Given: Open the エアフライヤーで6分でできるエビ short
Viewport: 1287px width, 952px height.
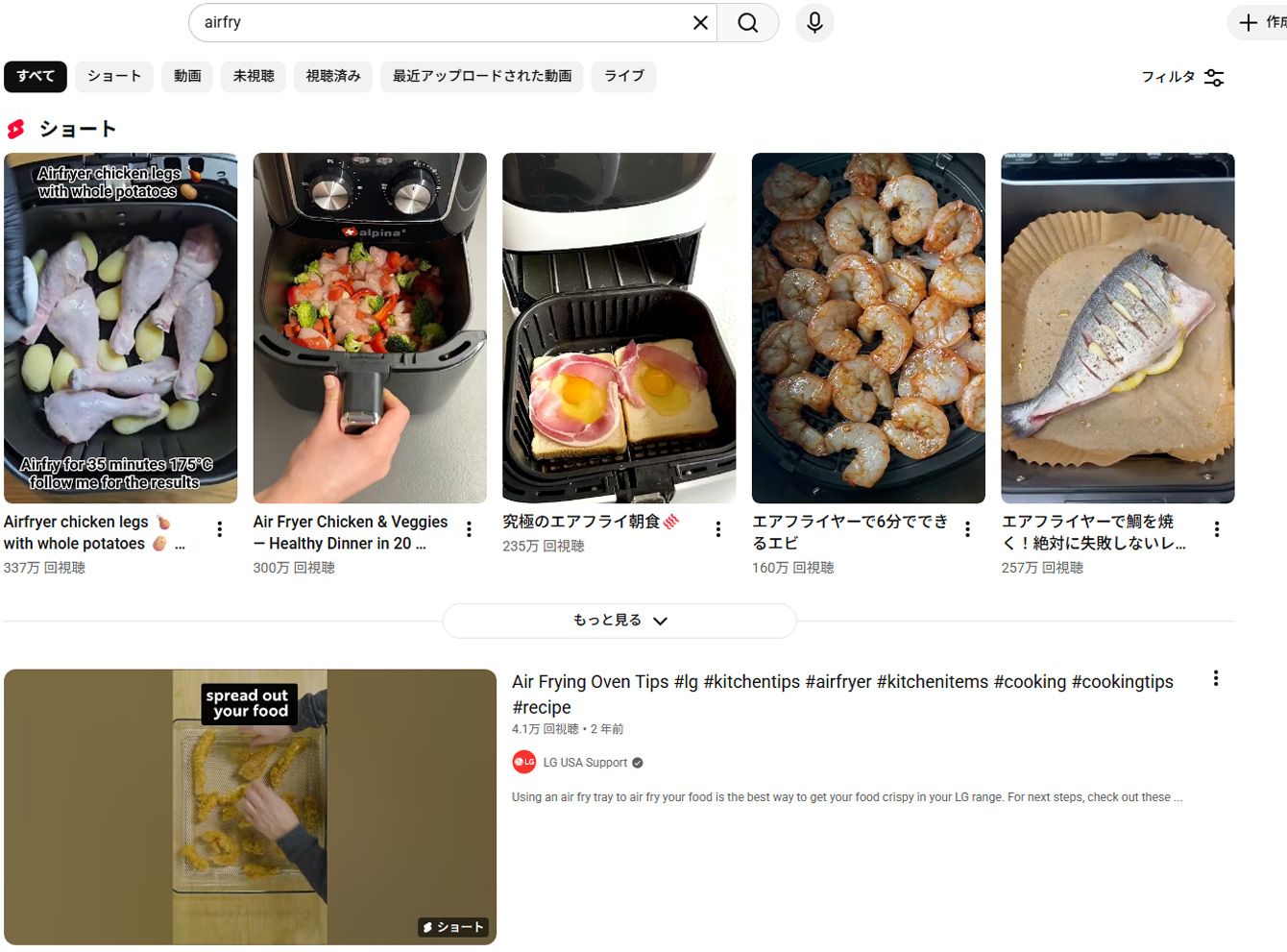Looking at the screenshot, I should [x=868, y=328].
